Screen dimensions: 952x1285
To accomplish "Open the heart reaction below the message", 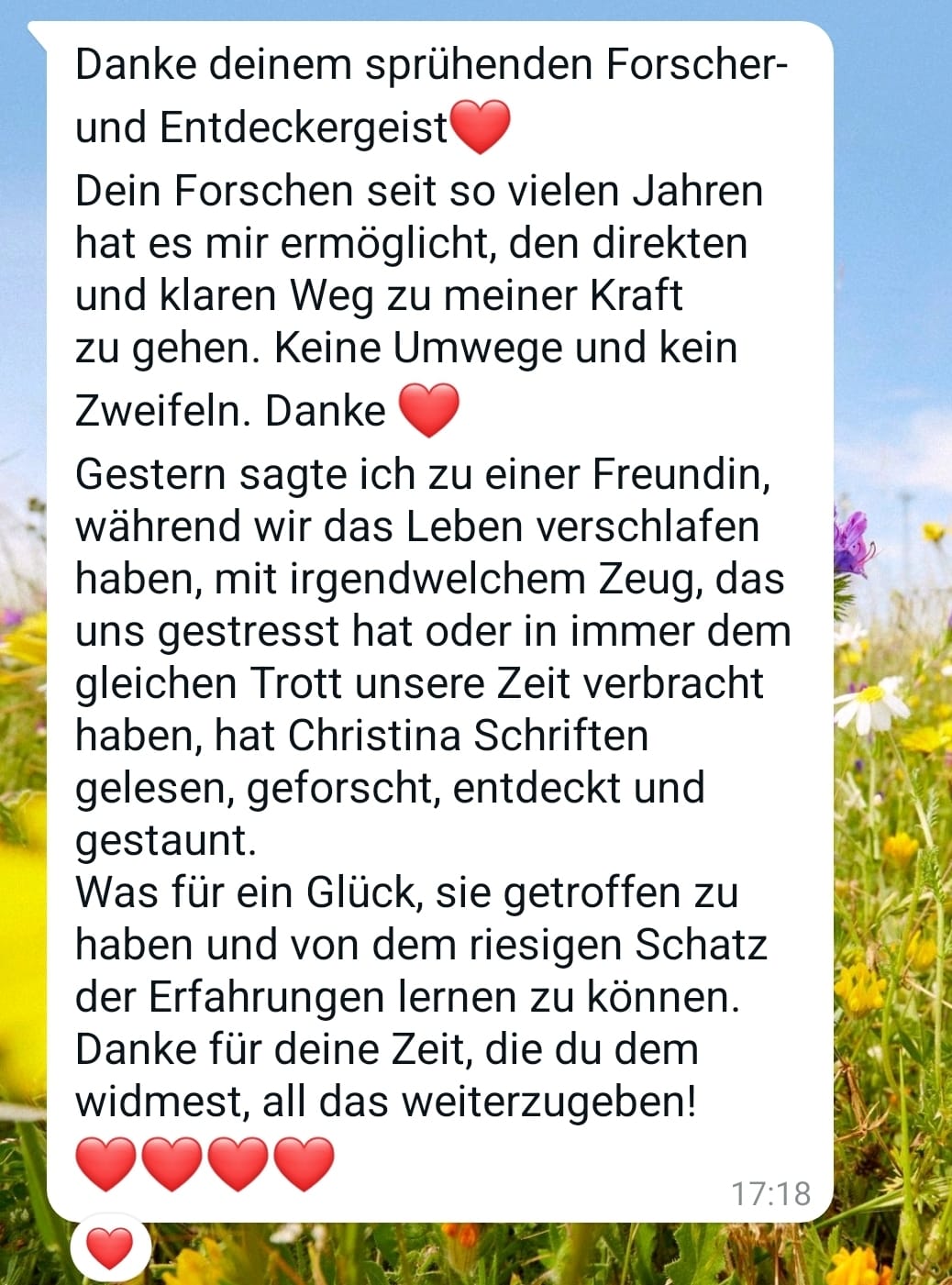I will click(109, 1248).
